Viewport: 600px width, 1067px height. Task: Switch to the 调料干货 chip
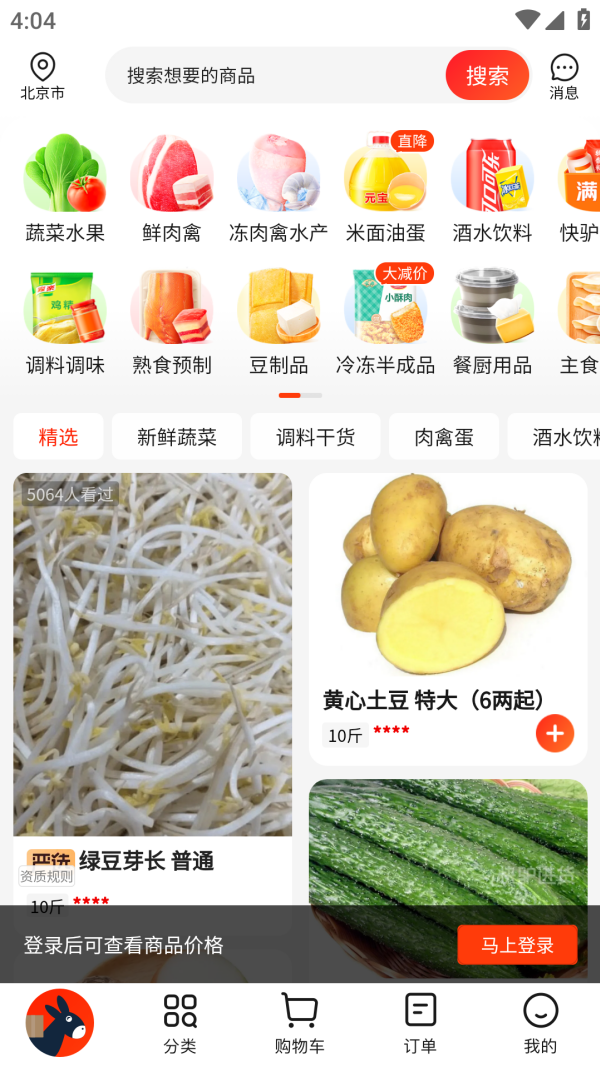(315, 437)
